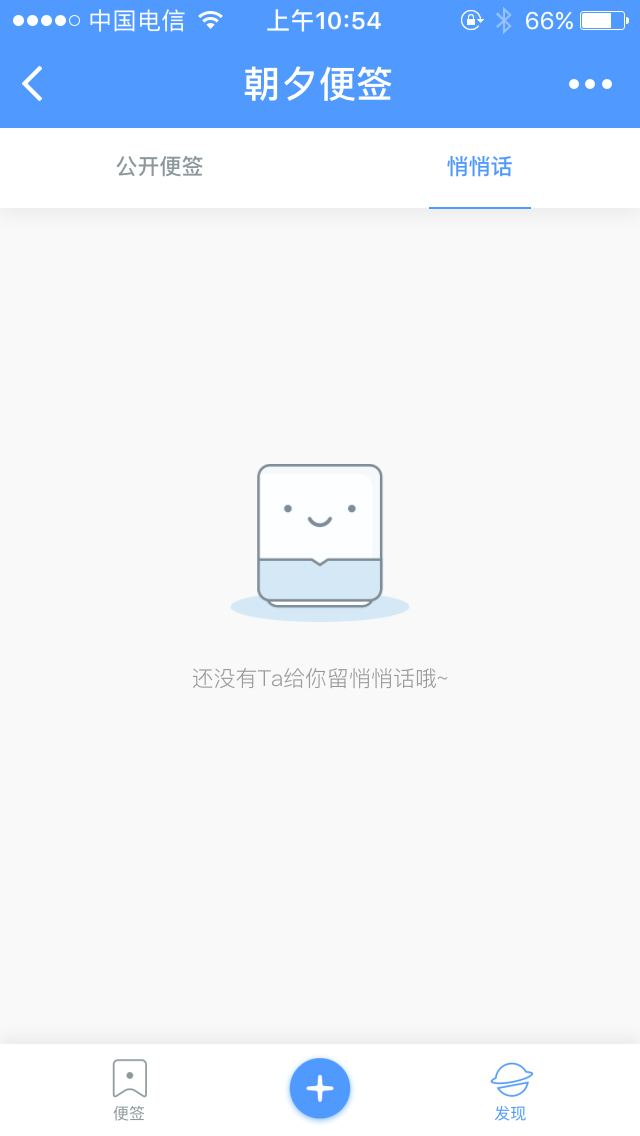The image size is (640, 1136).
Task: Open the 便签 bottom tab
Action: point(130,1090)
